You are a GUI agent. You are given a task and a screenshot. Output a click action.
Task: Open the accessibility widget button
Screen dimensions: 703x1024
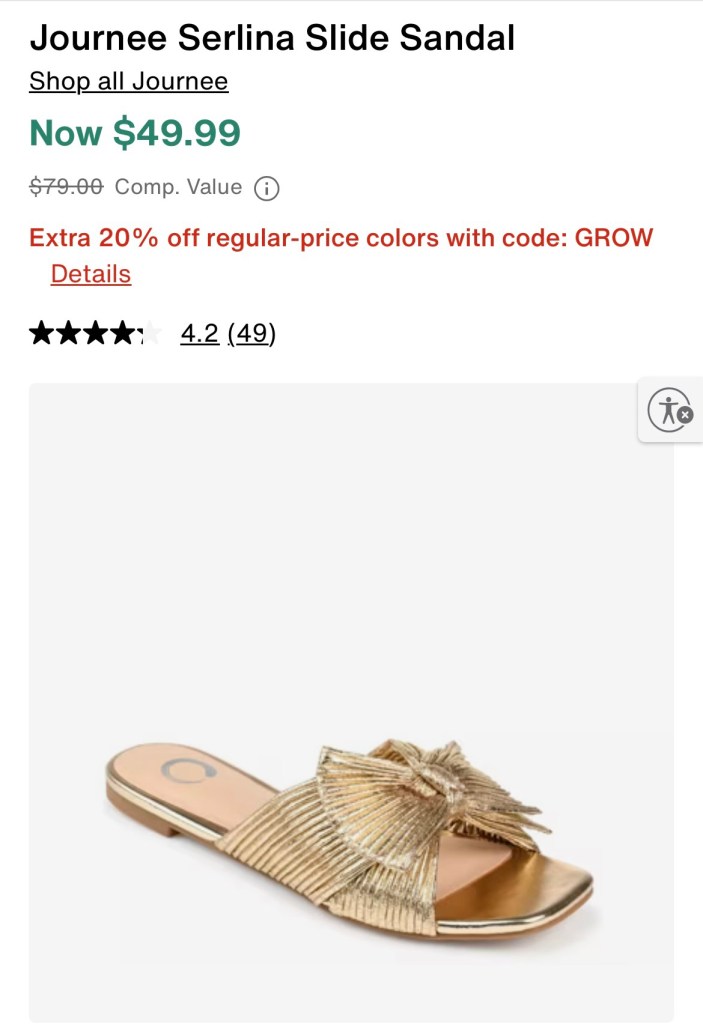click(x=669, y=410)
